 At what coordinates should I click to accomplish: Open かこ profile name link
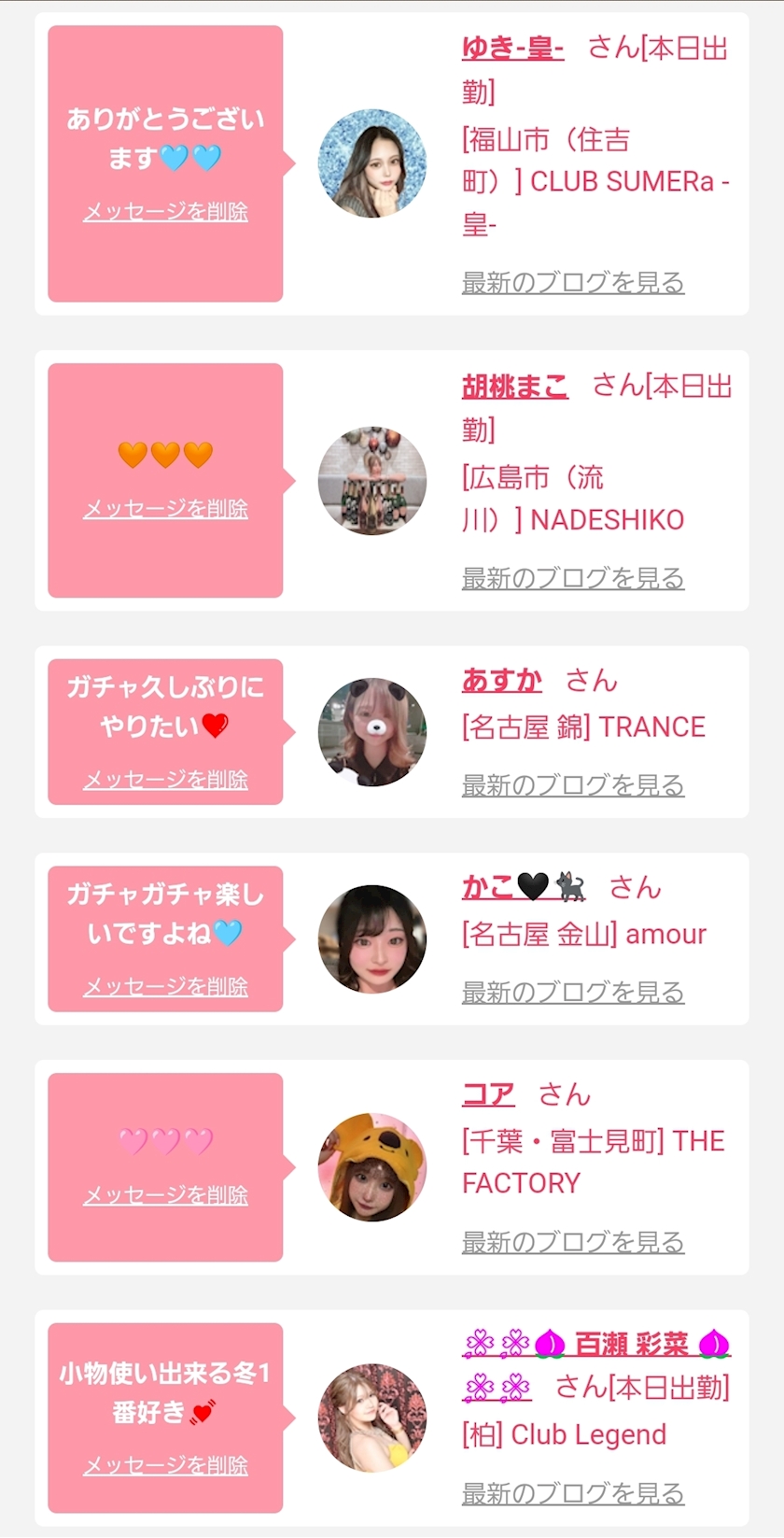pos(524,887)
